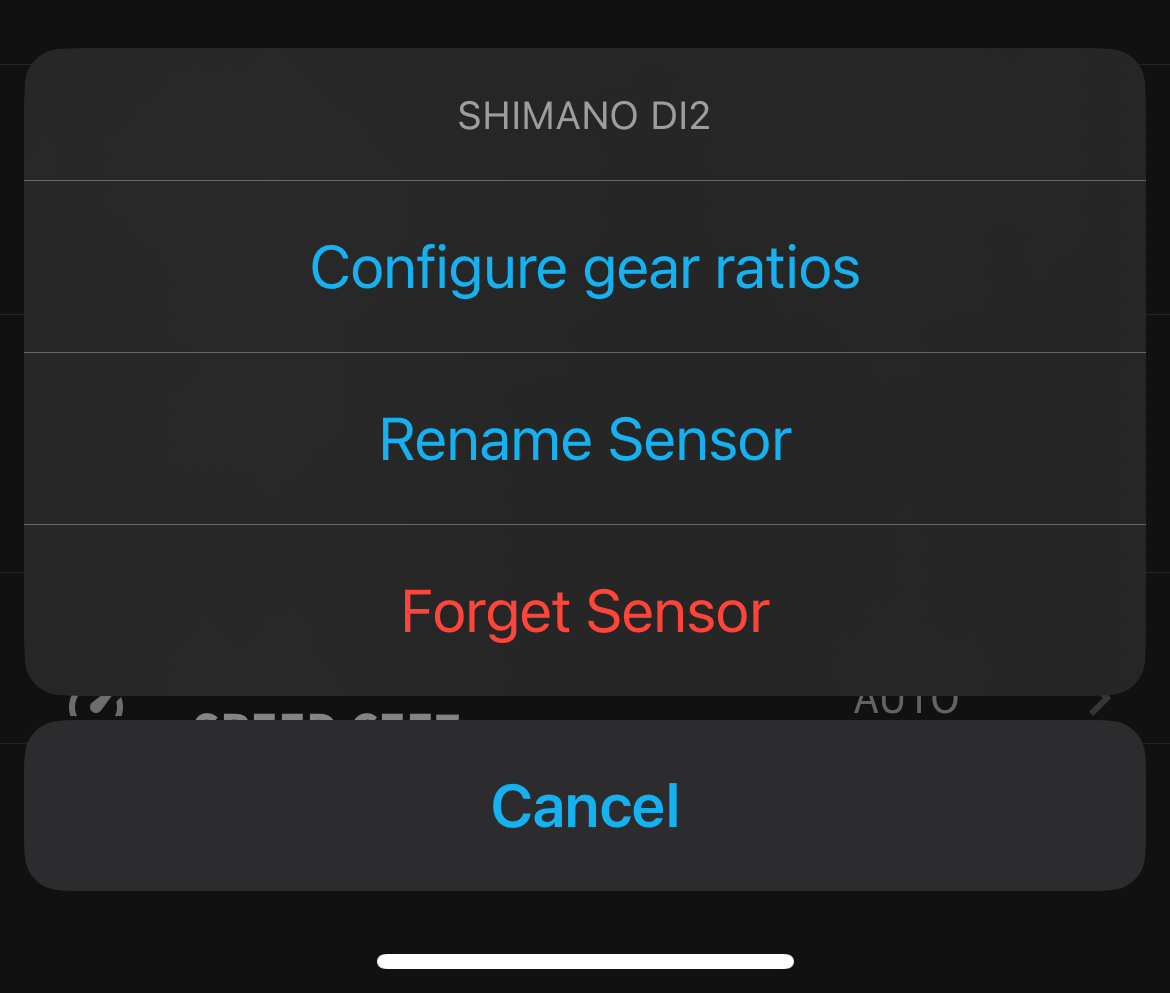1170x993 pixels.
Task: Dismiss the action sheet with Cancel
Action: click(x=585, y=806)
